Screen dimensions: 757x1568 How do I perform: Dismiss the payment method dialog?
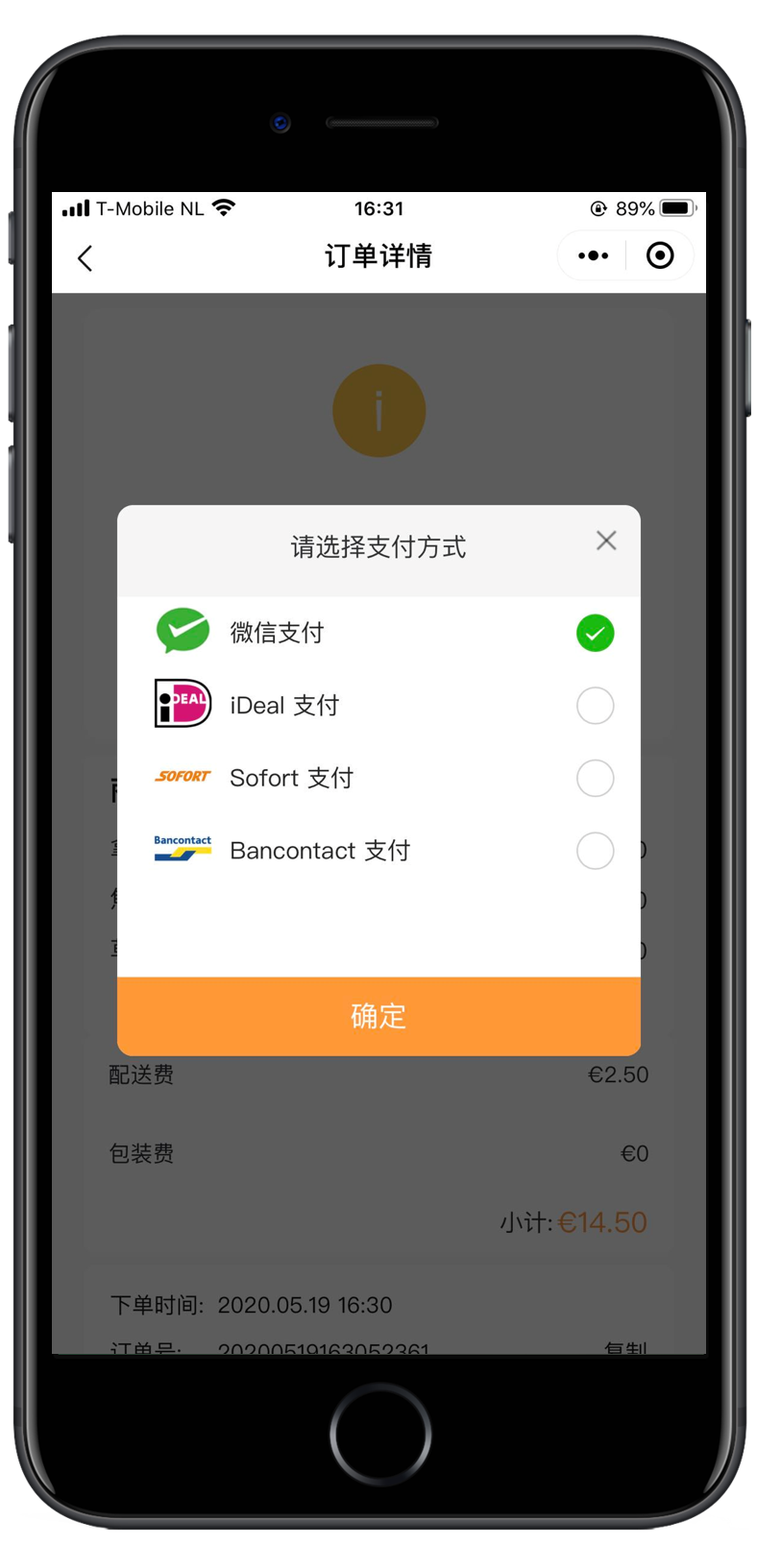[606, 541]
